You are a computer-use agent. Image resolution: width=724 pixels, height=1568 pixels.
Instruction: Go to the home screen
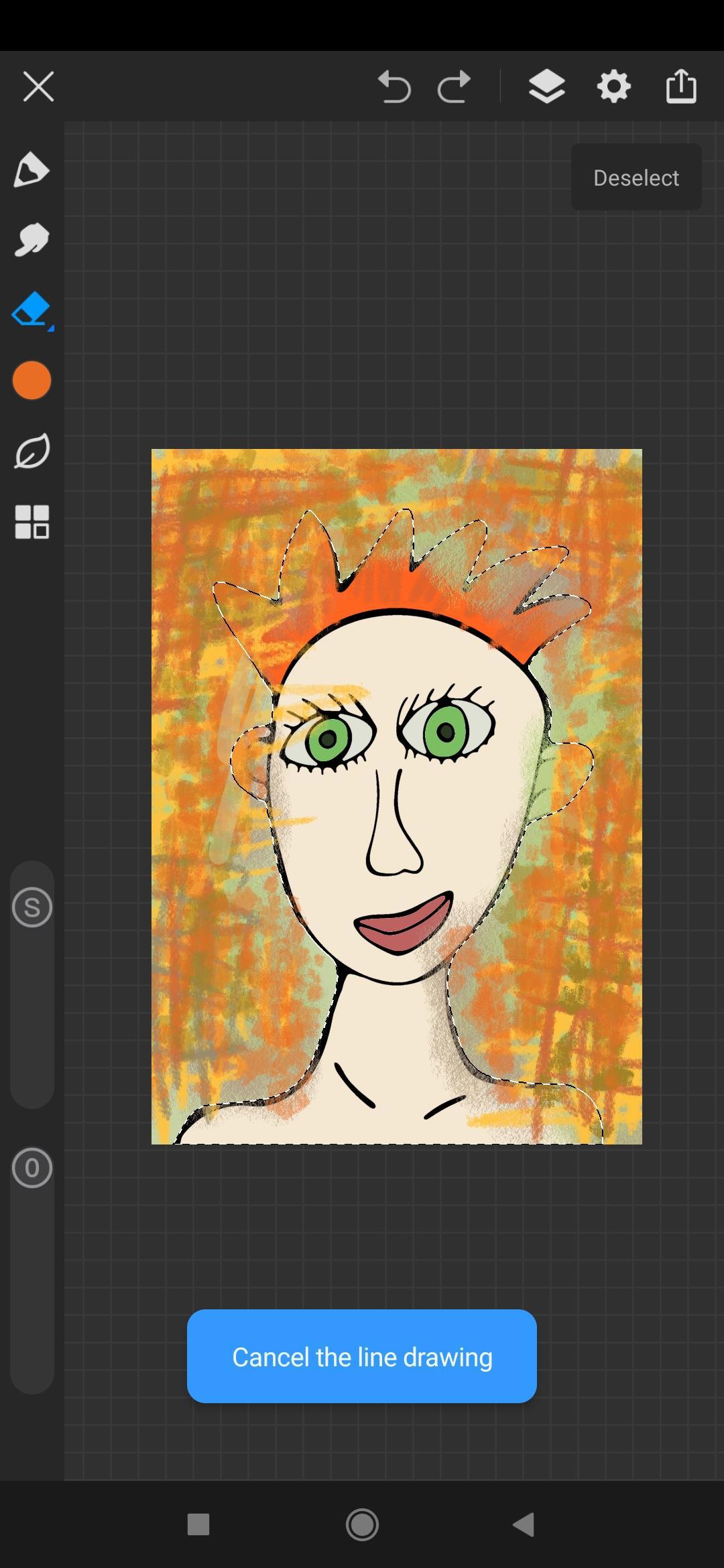tap(362, 1524)
